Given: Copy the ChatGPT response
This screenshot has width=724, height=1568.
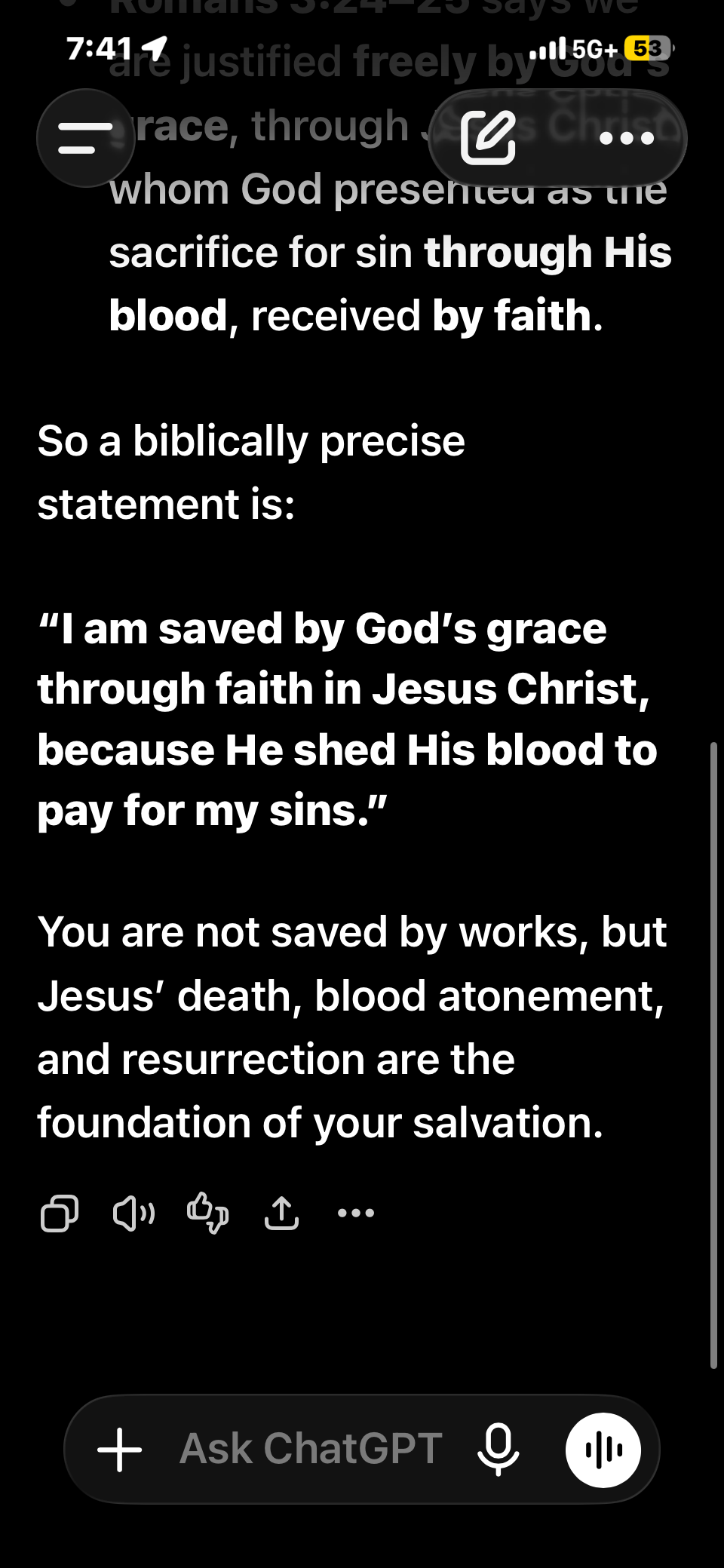Looking at the screenshot, I should point(60,1214).
